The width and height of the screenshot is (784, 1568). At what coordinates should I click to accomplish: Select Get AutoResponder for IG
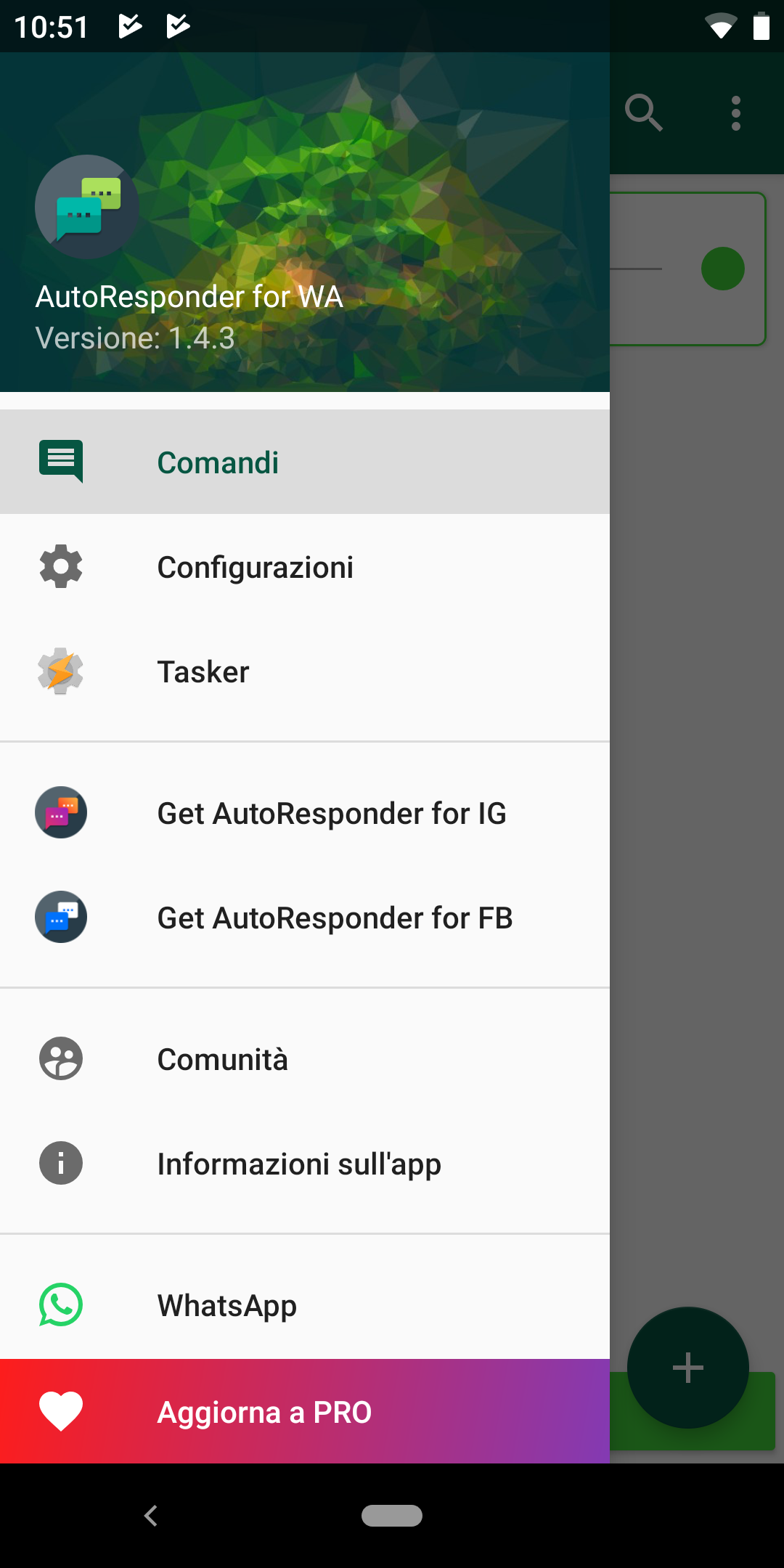coord(305,812)
